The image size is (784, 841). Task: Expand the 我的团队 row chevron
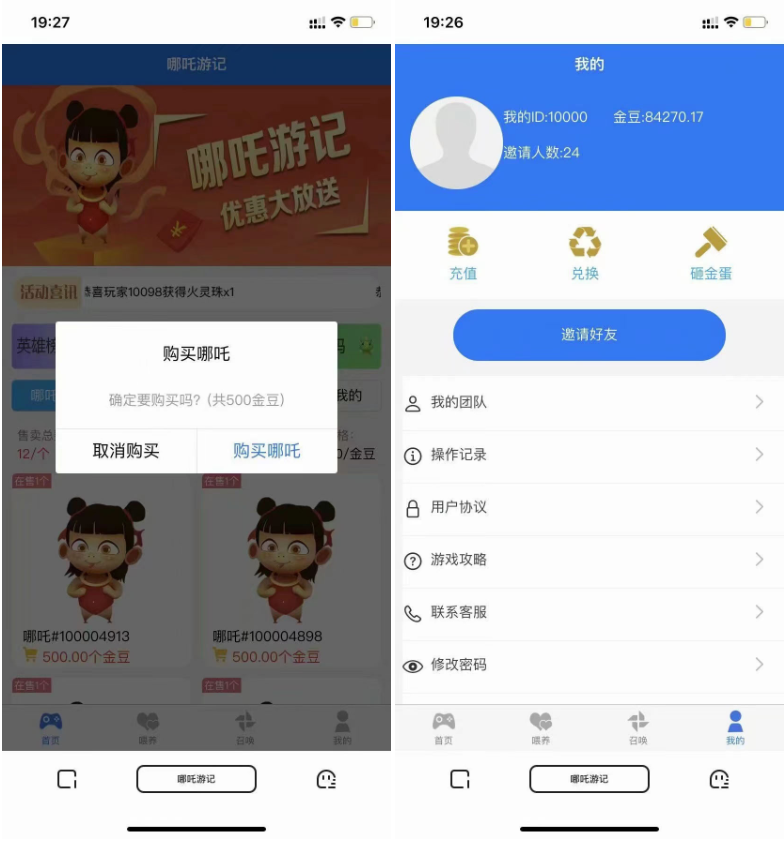761,402
